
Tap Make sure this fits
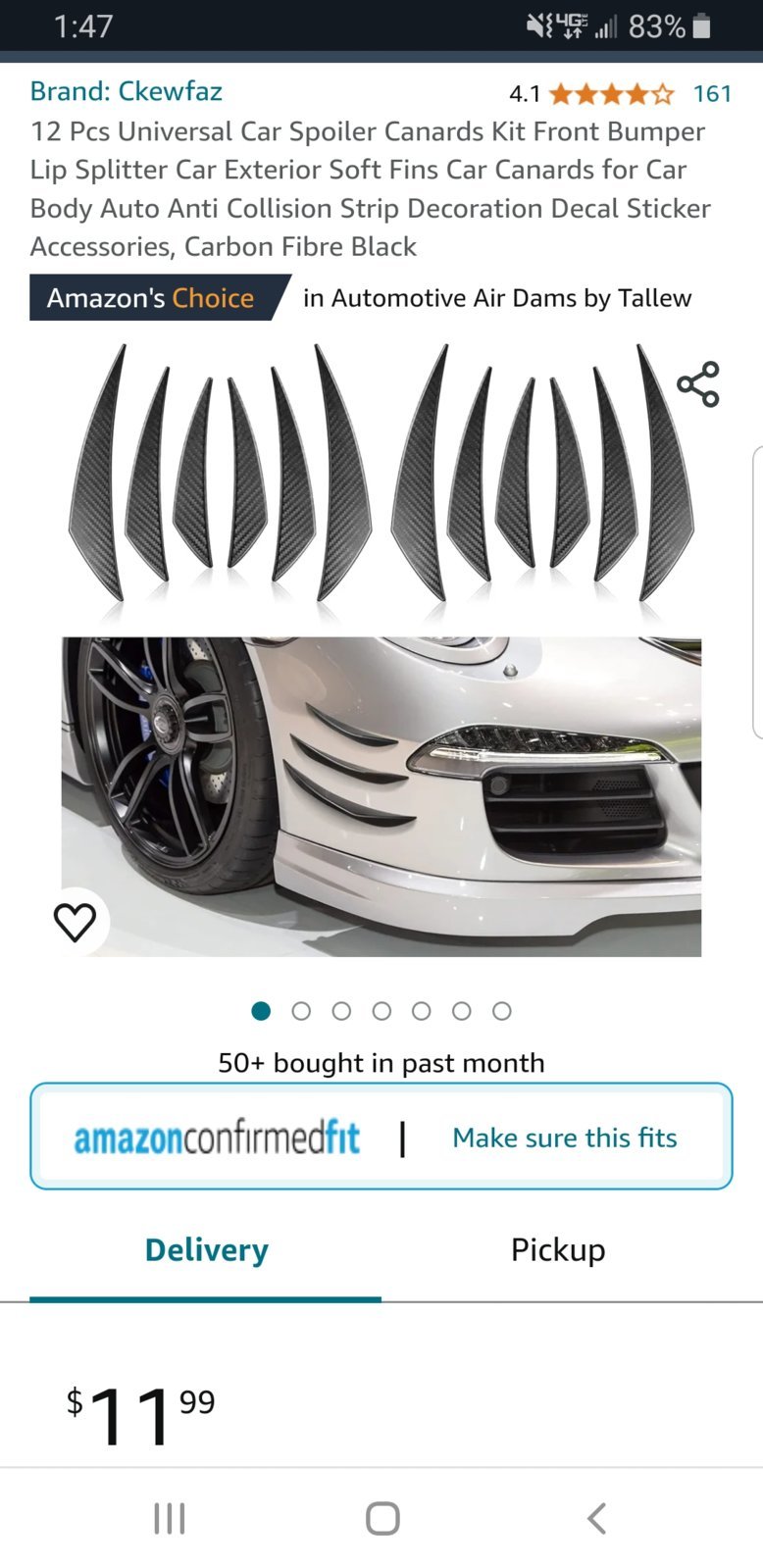(x=564, y=1138)
